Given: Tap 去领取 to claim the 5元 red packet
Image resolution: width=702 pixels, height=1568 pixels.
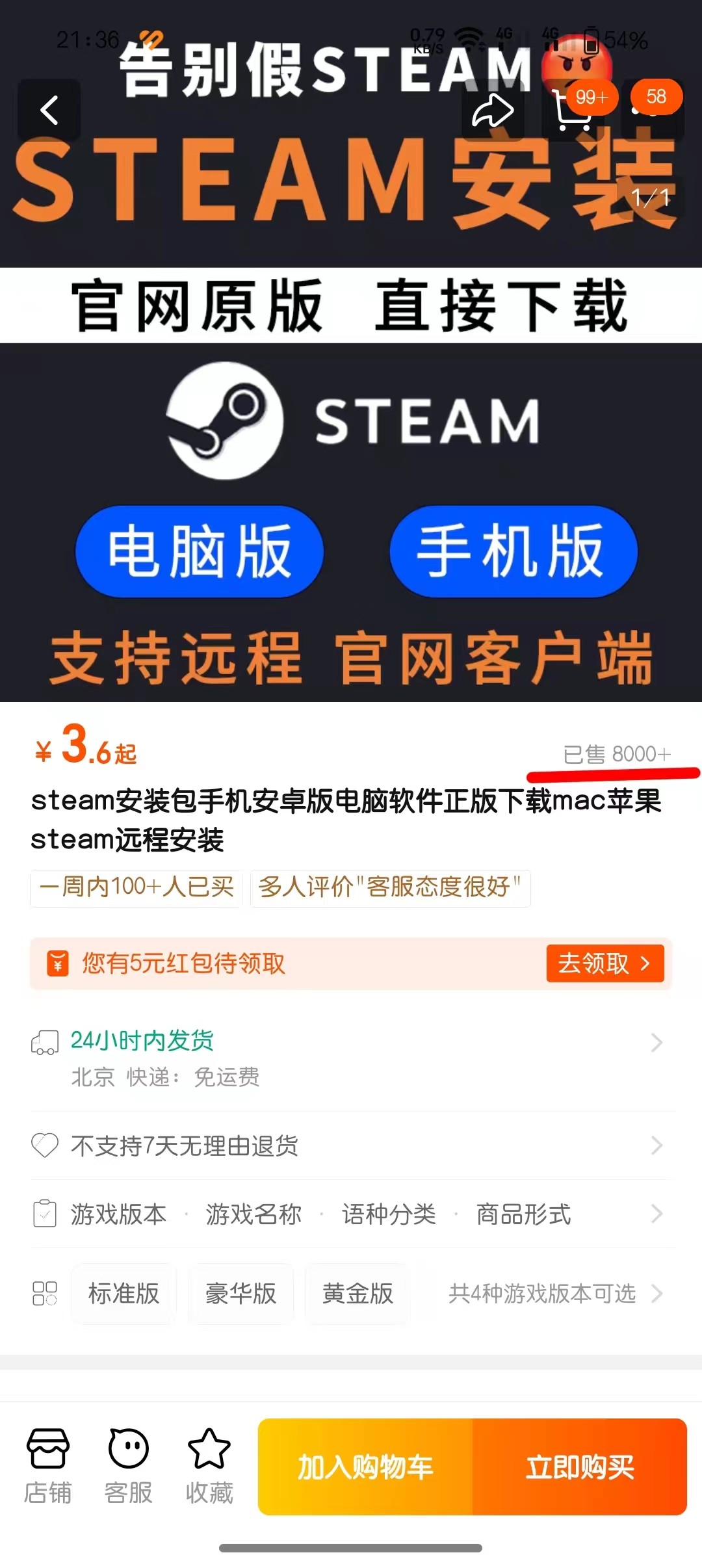Looking at the screenshot, I should click(604, 963).
